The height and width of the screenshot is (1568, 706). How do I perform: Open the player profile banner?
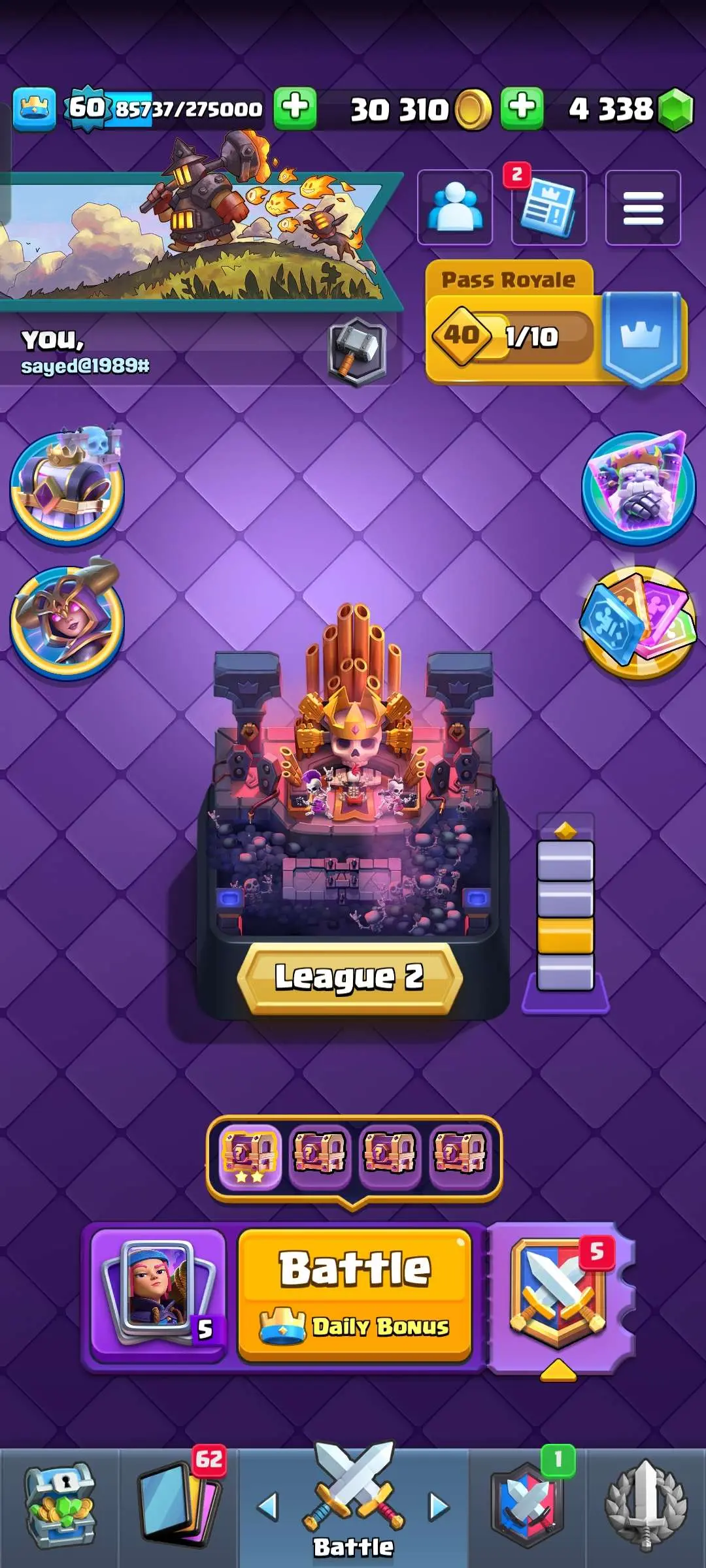196,242
